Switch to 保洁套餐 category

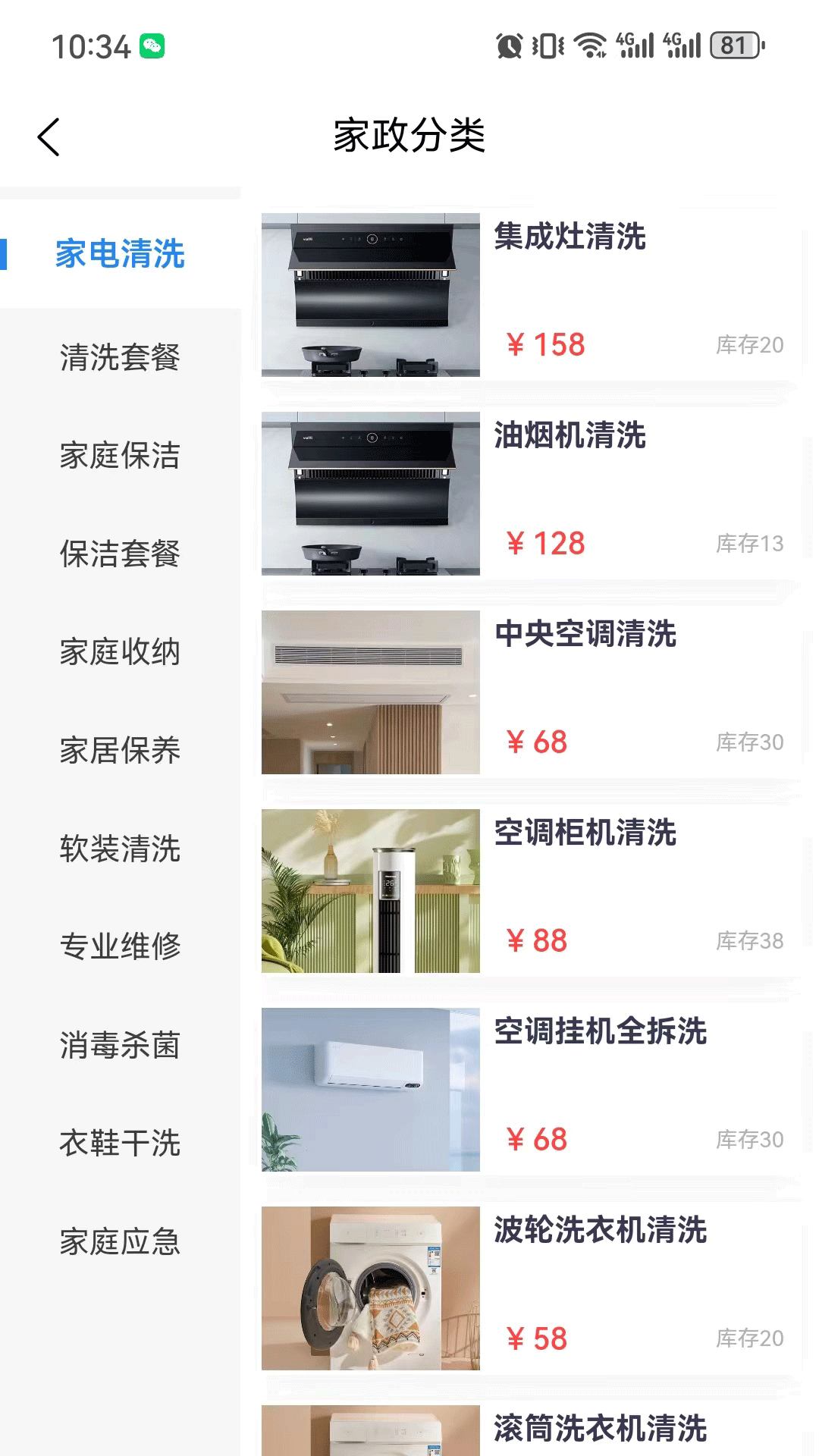[x=120, y=554]
